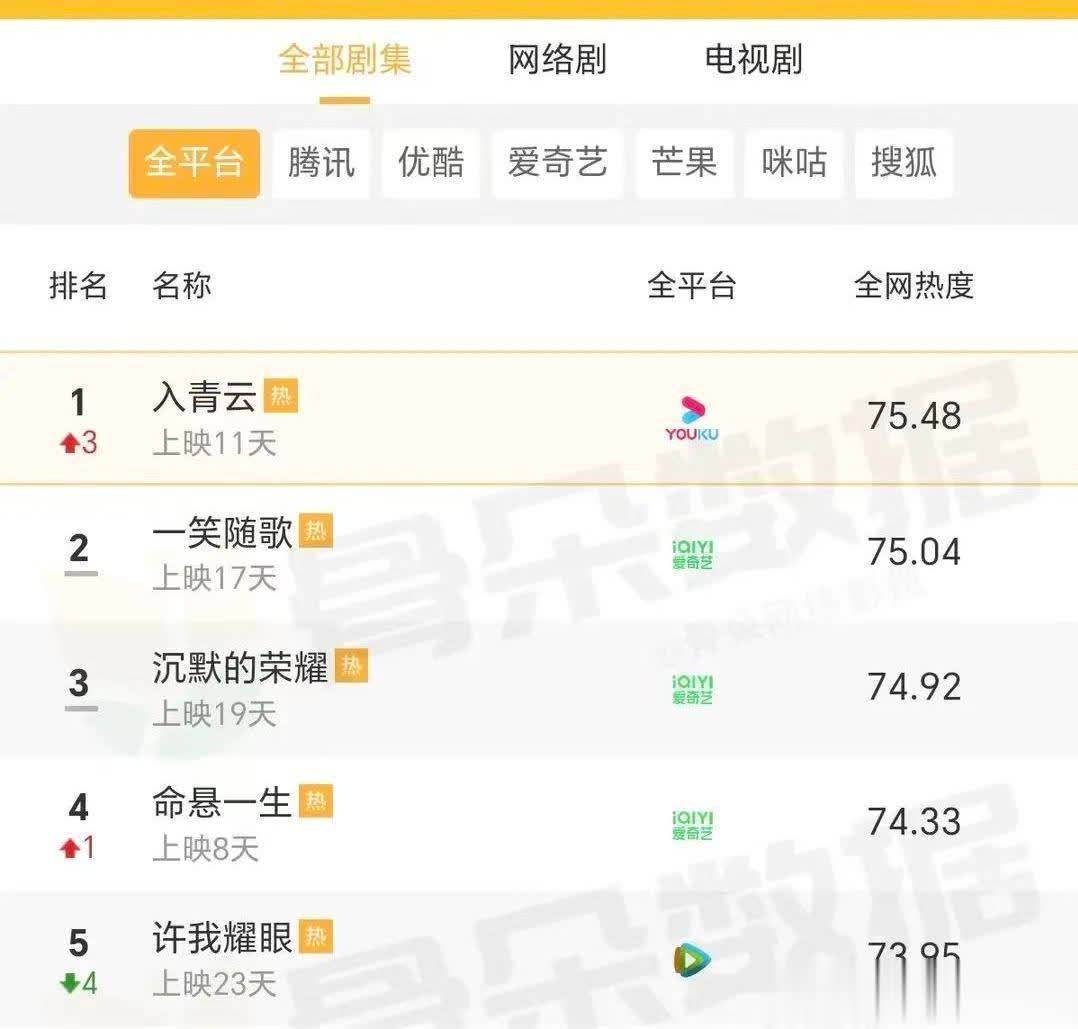Show 芒果 platform rankings
This screenshot has height=1029, width=1078.
pyautogui.click(x=684, y=163)
